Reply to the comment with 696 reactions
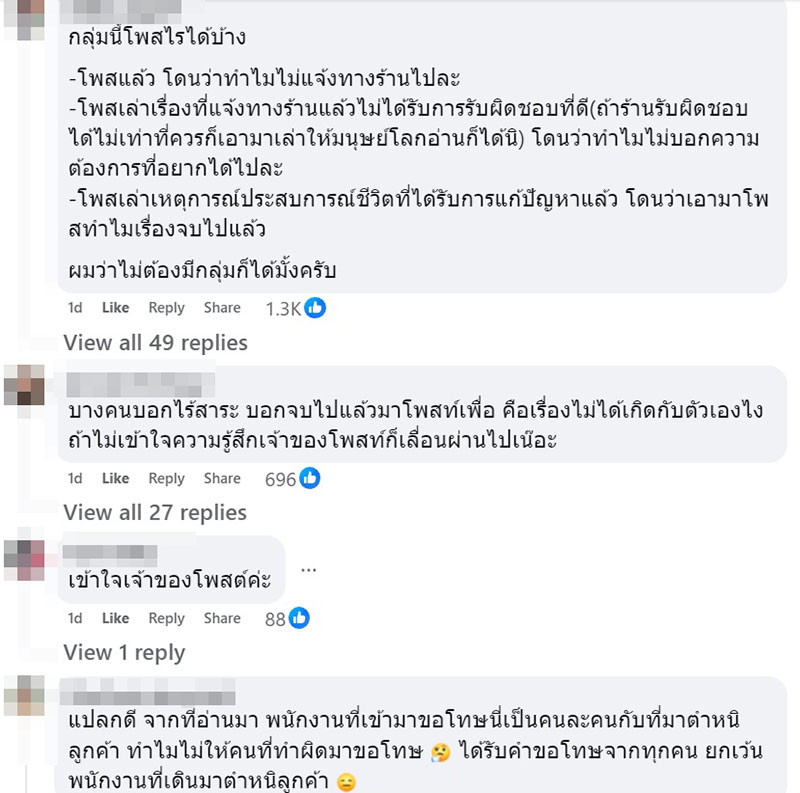Image resolution: width=800 pixels, height=793 pixels. coord(166,479)
